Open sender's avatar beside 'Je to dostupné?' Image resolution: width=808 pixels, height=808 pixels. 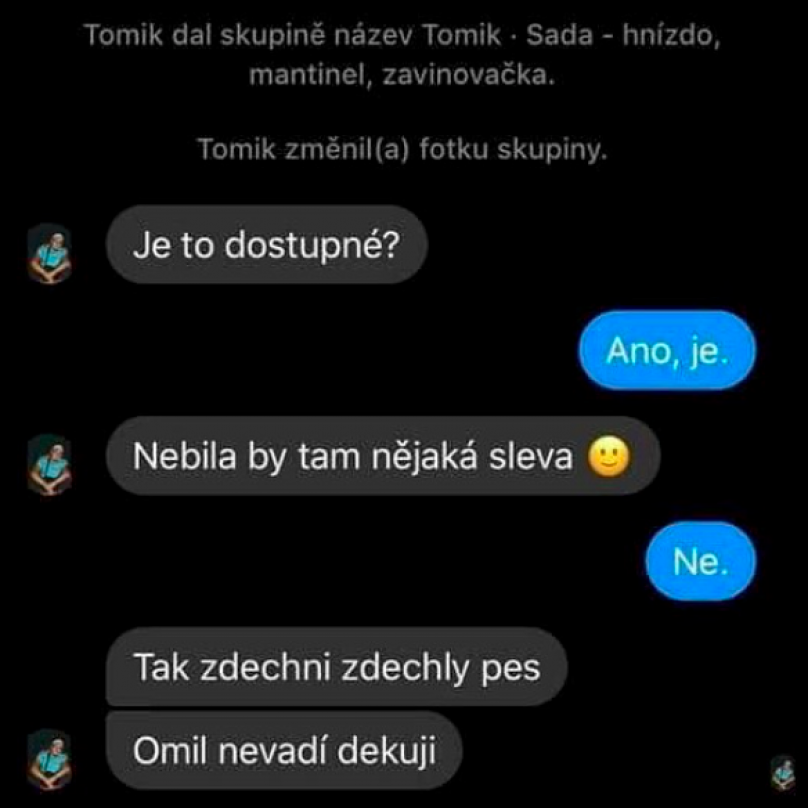tap(49, 253)
